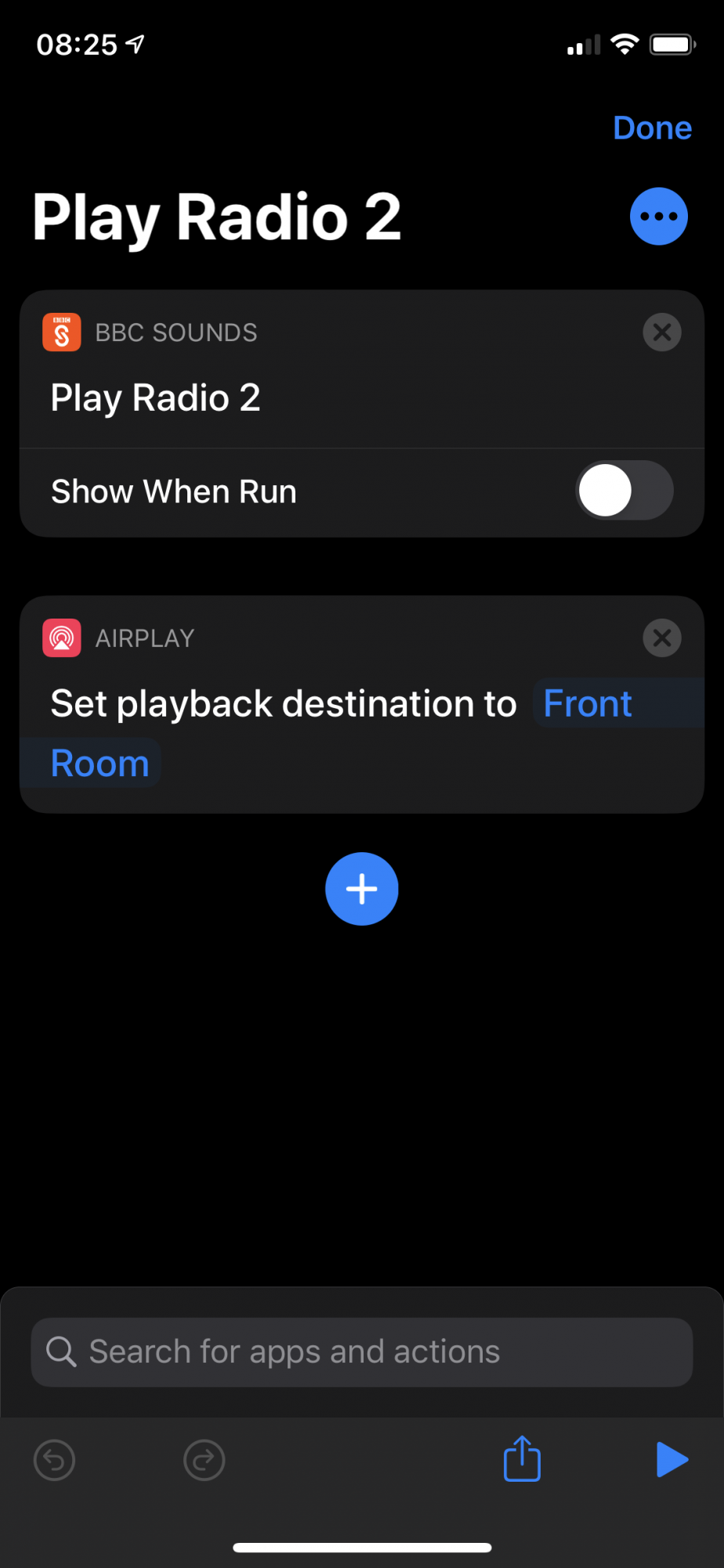Remove the BBC Sounds action
This screenshot has width=724, height=1568.
[x=661, y=332]
